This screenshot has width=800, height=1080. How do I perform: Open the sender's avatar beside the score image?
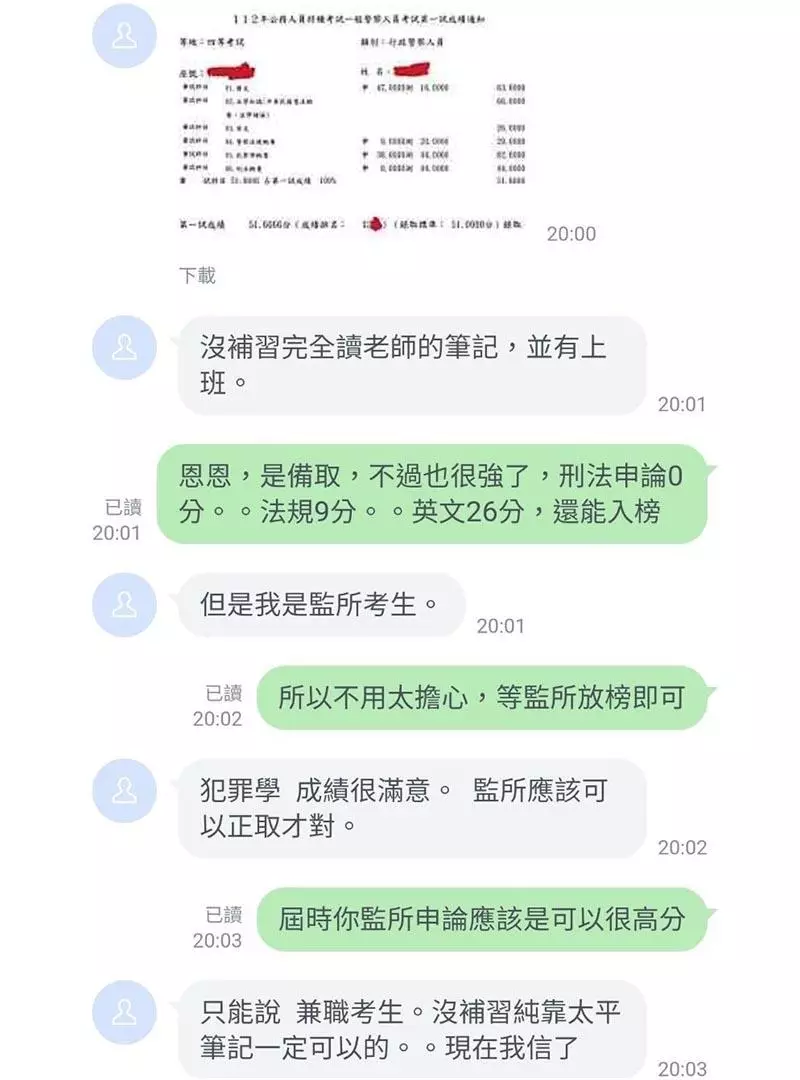coord(124,36)
